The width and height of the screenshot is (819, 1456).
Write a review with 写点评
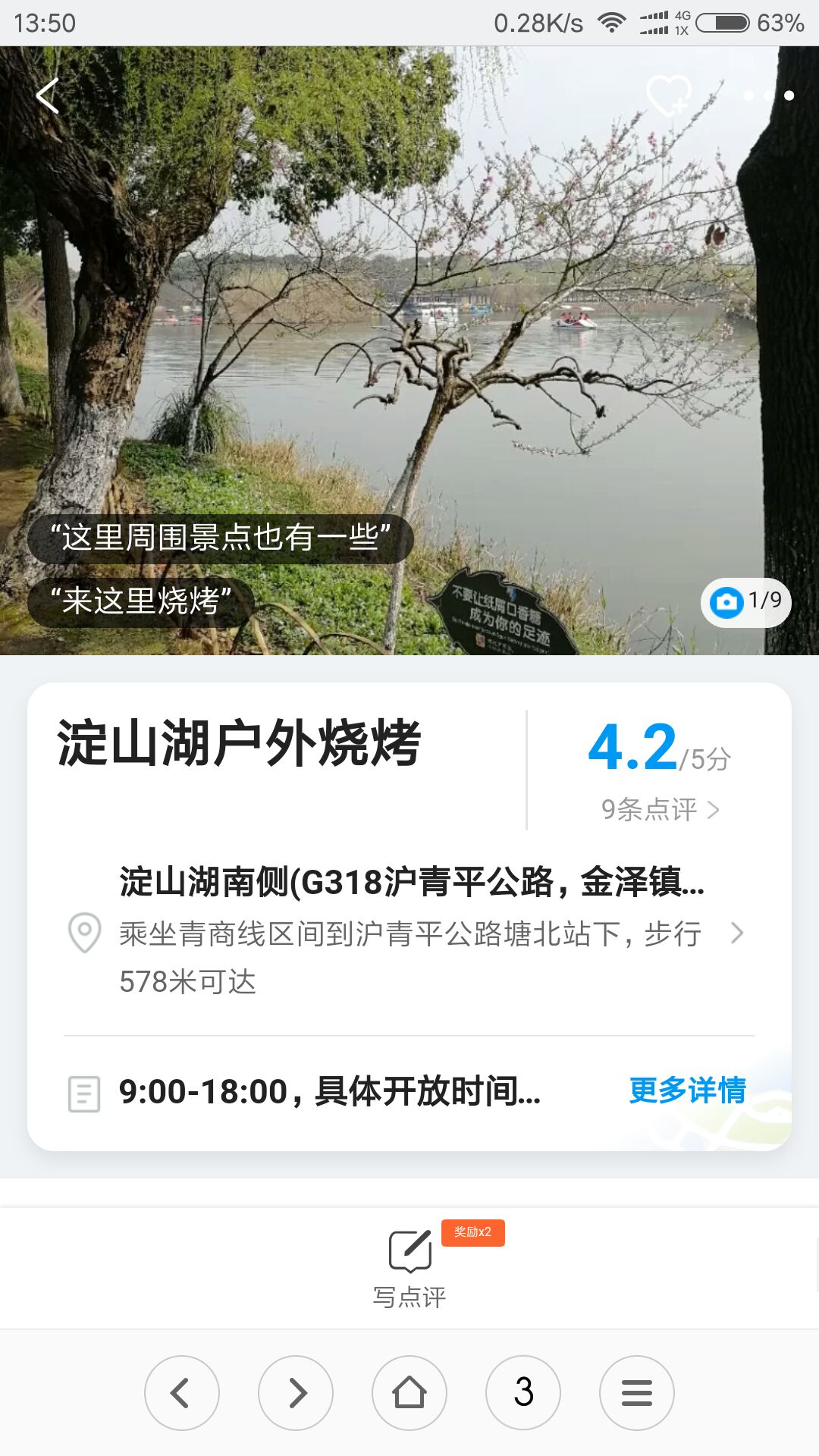point(409,1266)
